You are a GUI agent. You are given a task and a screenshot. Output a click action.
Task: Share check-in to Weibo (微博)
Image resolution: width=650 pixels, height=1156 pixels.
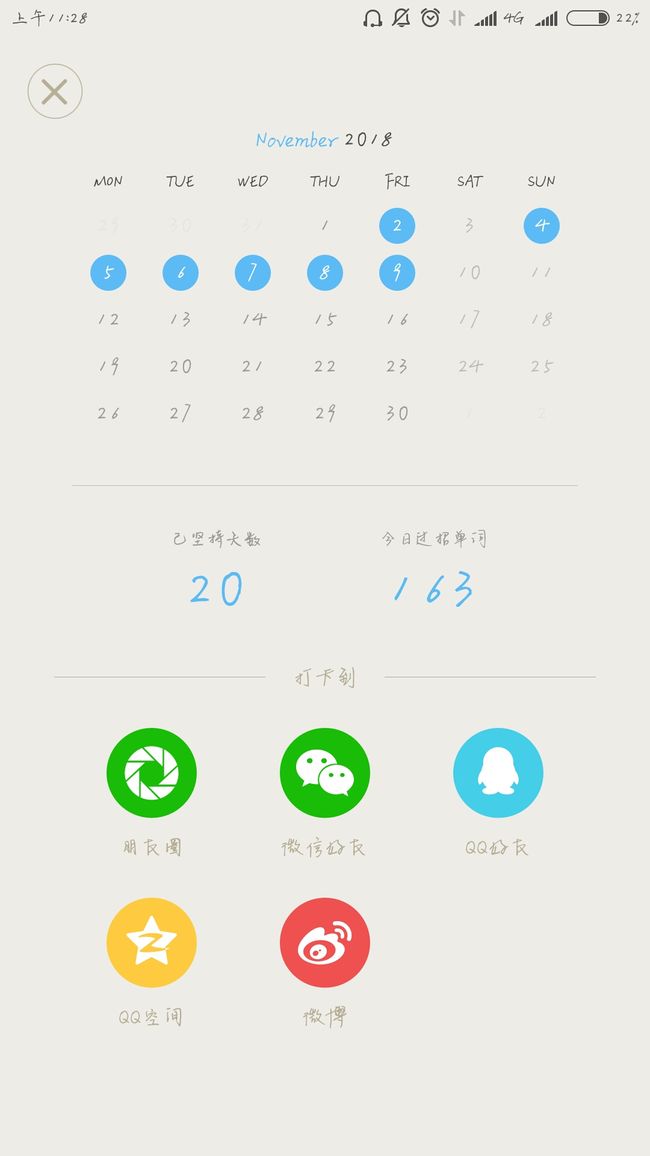(x=324, y=942)
